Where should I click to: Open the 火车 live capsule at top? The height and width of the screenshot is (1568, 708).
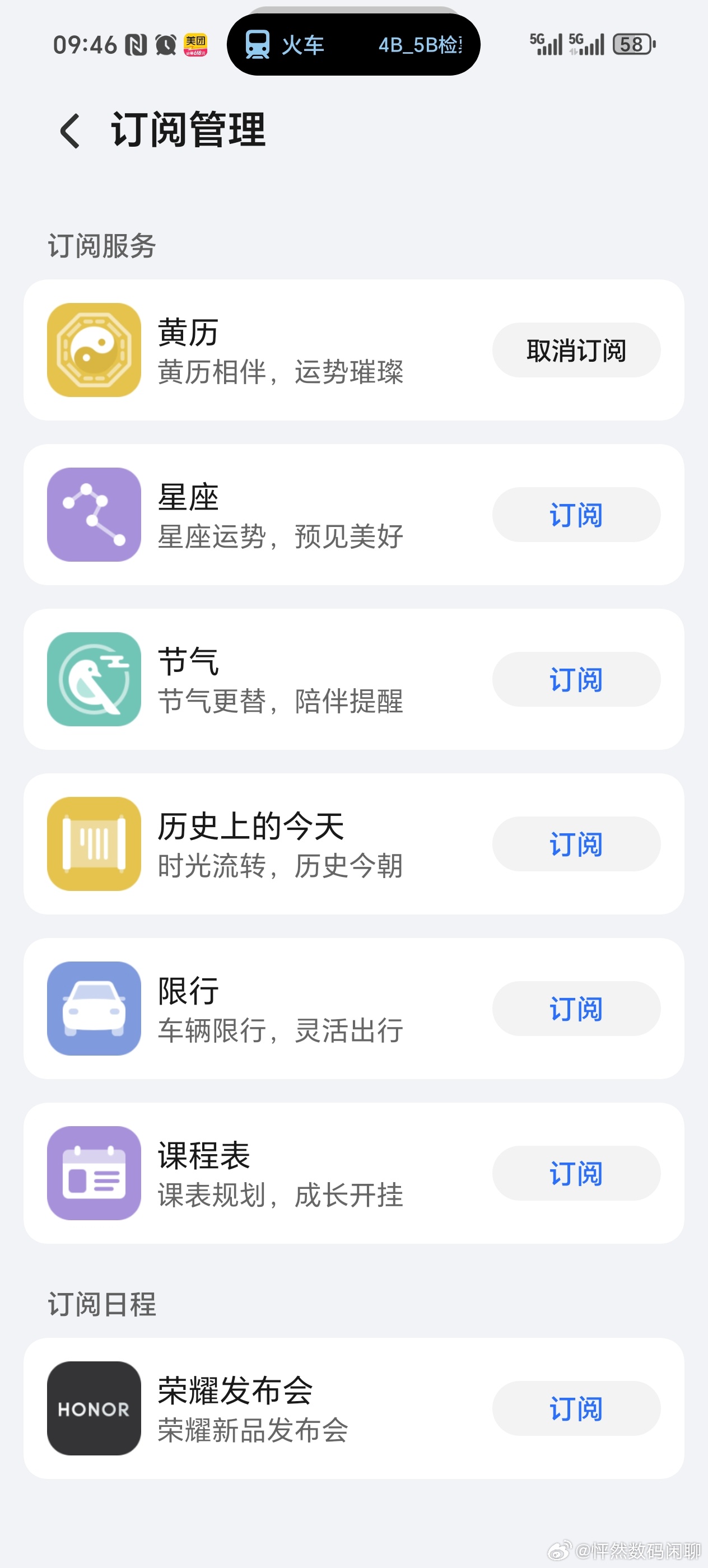353,44
